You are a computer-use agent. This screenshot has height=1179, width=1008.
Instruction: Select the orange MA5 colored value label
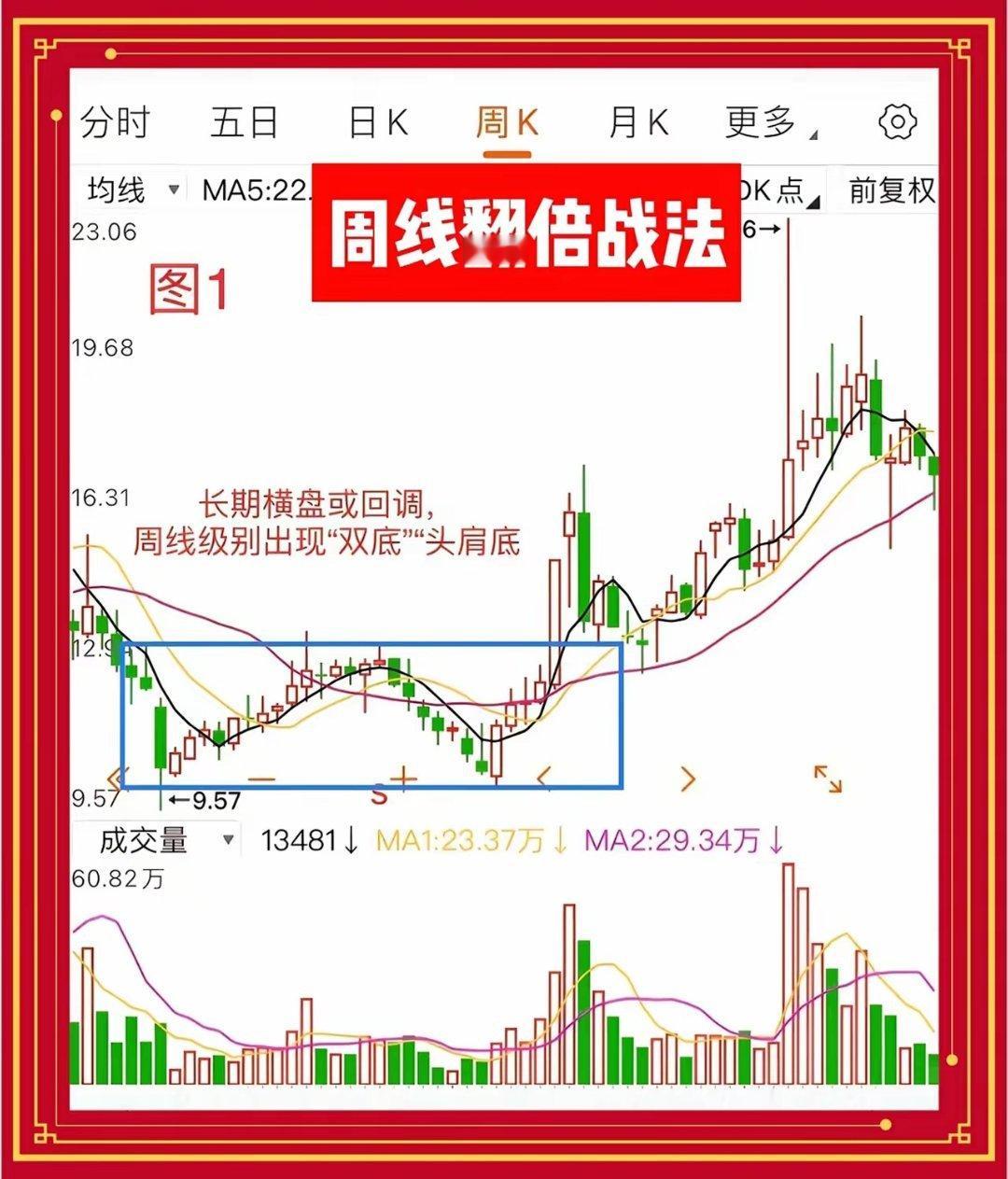247,190
